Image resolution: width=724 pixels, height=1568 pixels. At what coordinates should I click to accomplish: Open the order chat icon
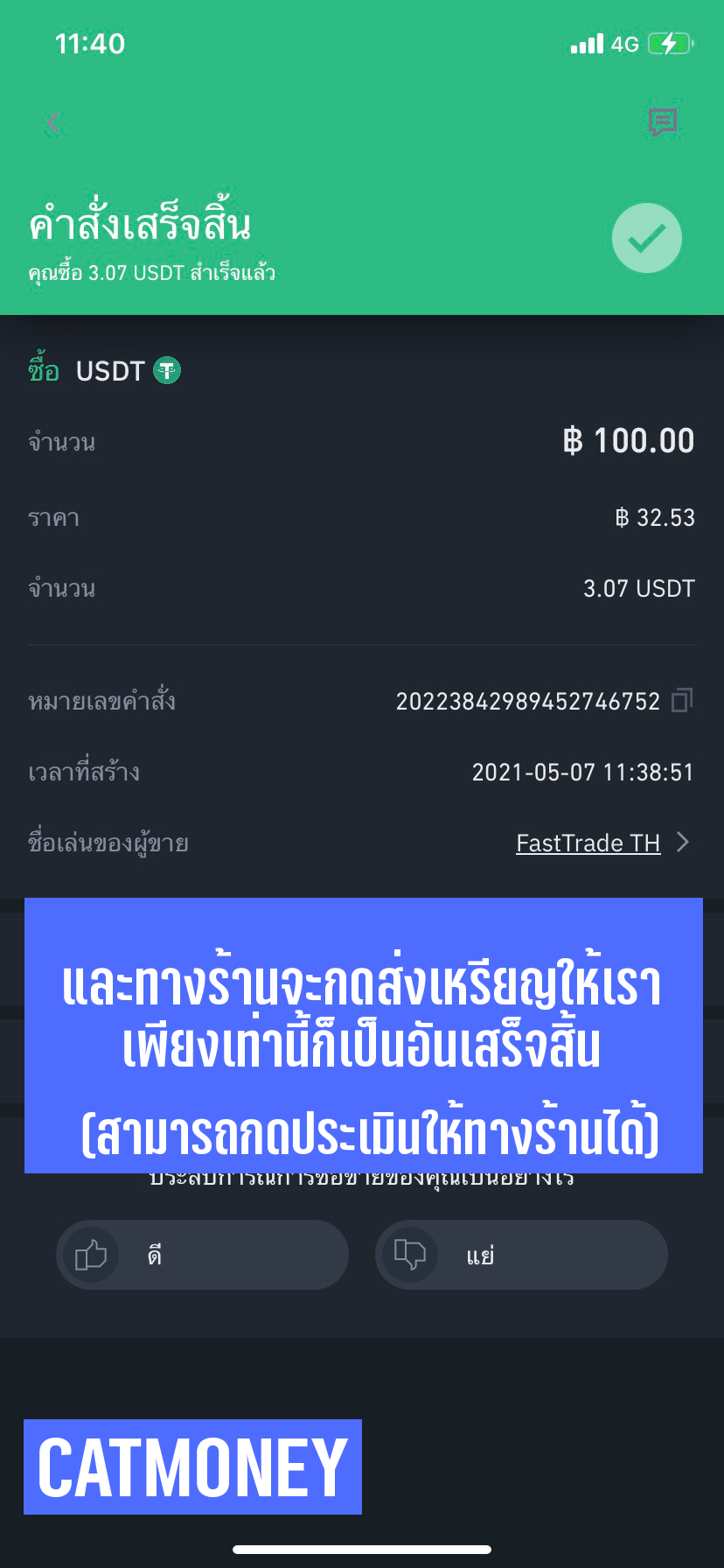[x=662, y=122]
